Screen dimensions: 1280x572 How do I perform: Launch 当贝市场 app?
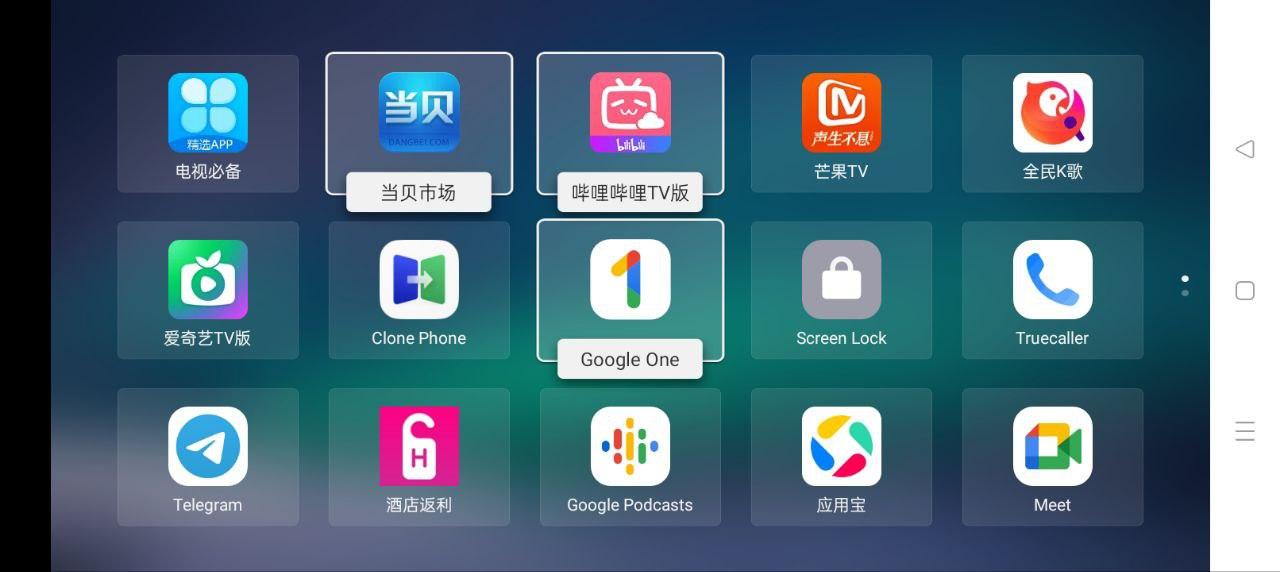coord(419,124)
